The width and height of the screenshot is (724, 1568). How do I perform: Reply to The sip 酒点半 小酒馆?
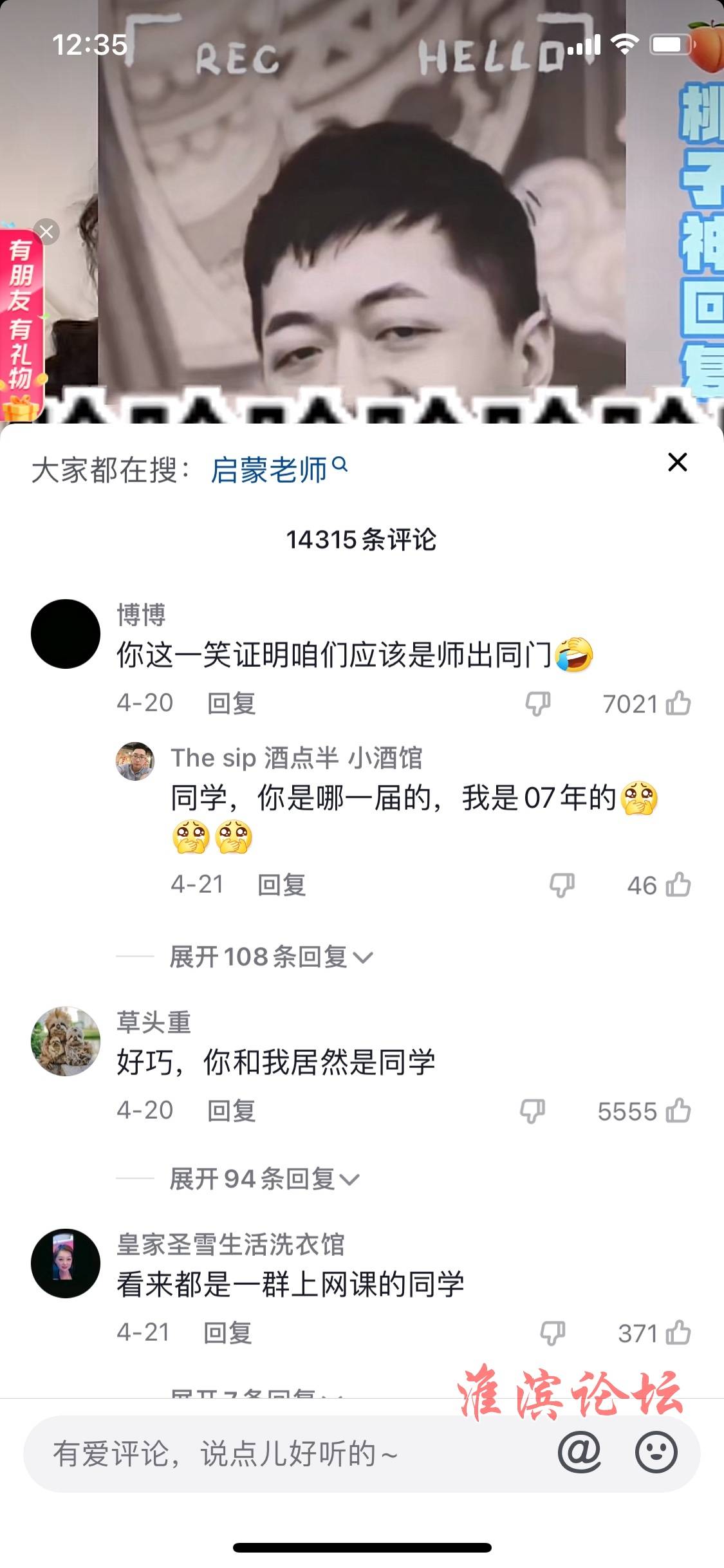pyautogui.click(x=281, y=884)
